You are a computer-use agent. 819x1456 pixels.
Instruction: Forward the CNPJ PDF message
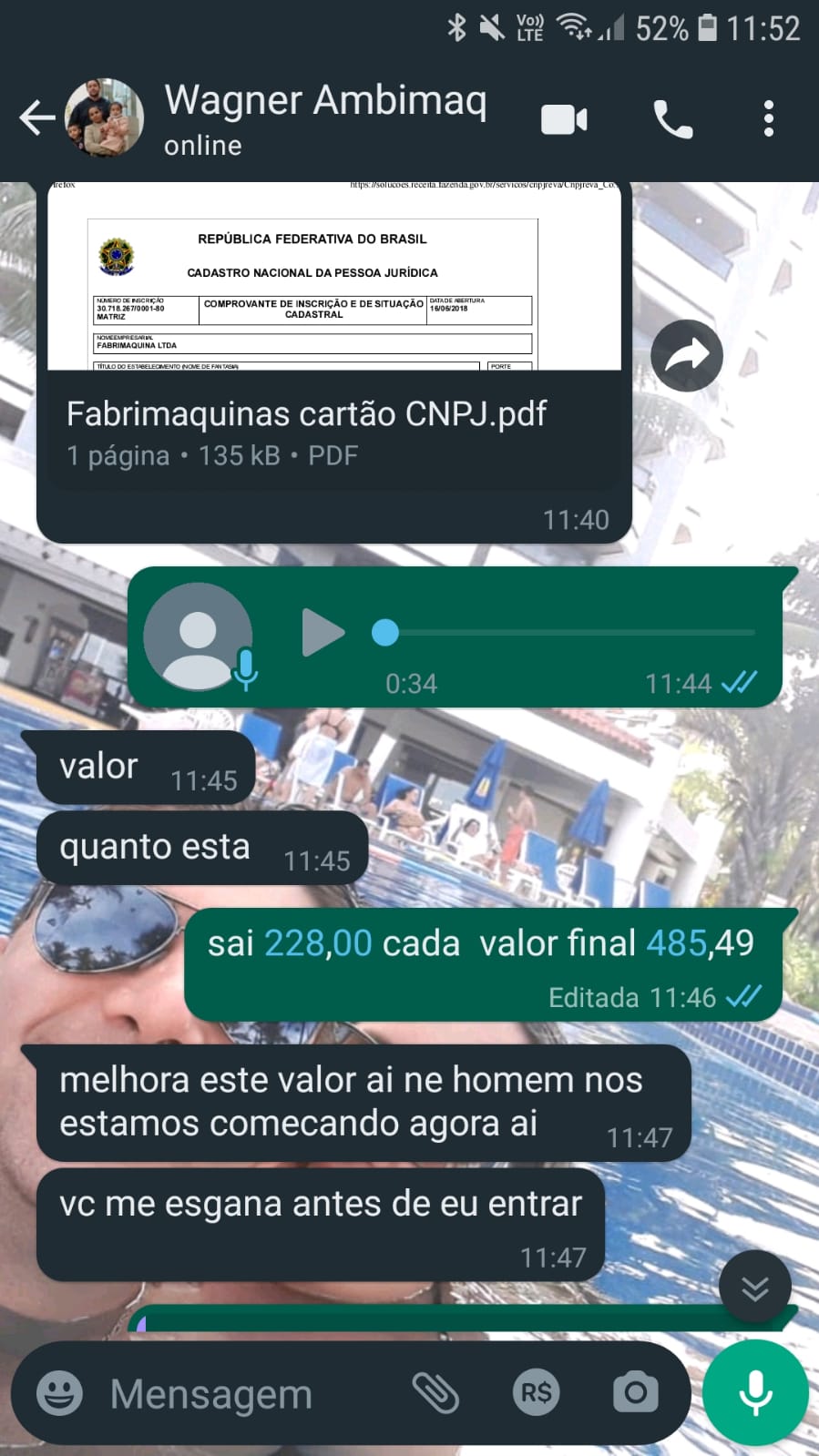[x=687, y=356]
